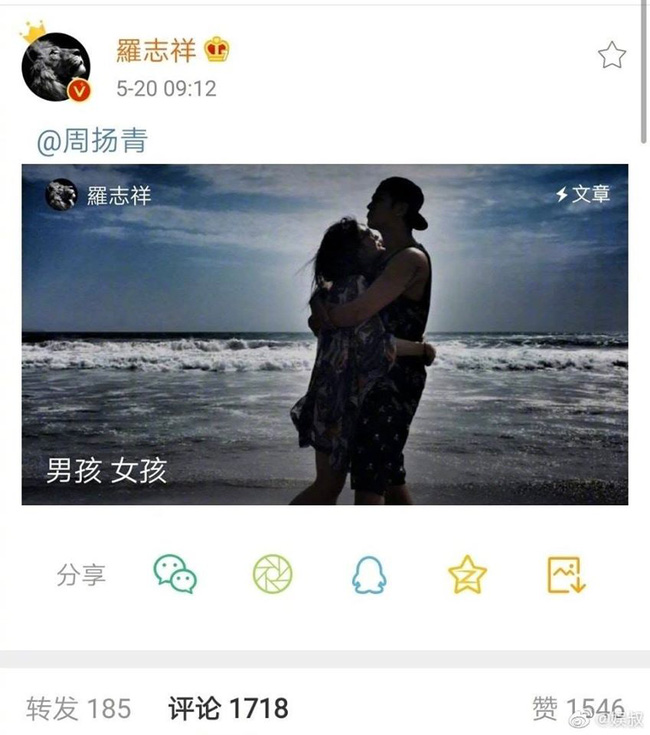Share the post to Qzone
The height and width of the screenshot is (735, 650).
point(466,575)
